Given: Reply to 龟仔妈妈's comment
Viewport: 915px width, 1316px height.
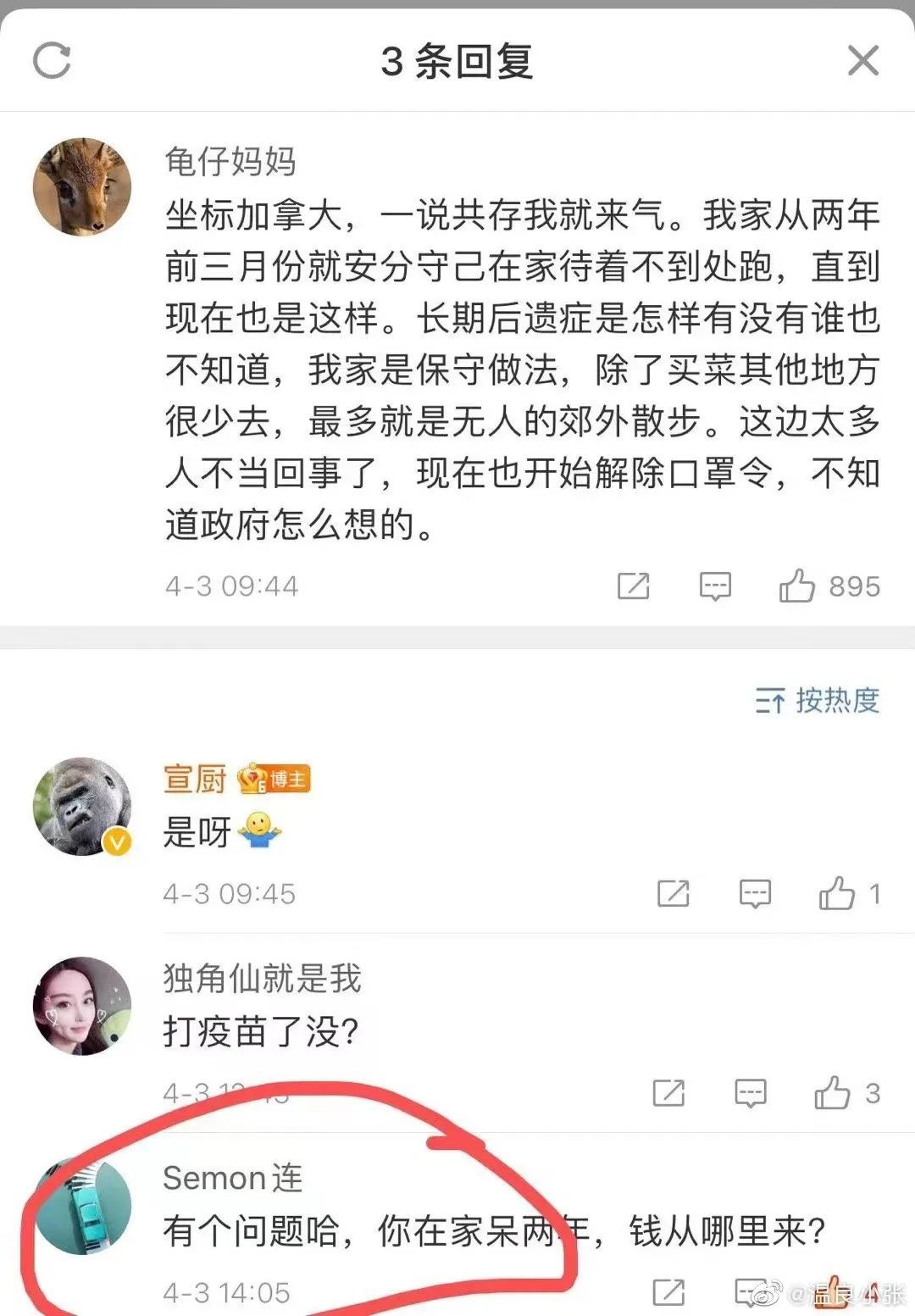Looking at the screenshot, I should 715,586.
